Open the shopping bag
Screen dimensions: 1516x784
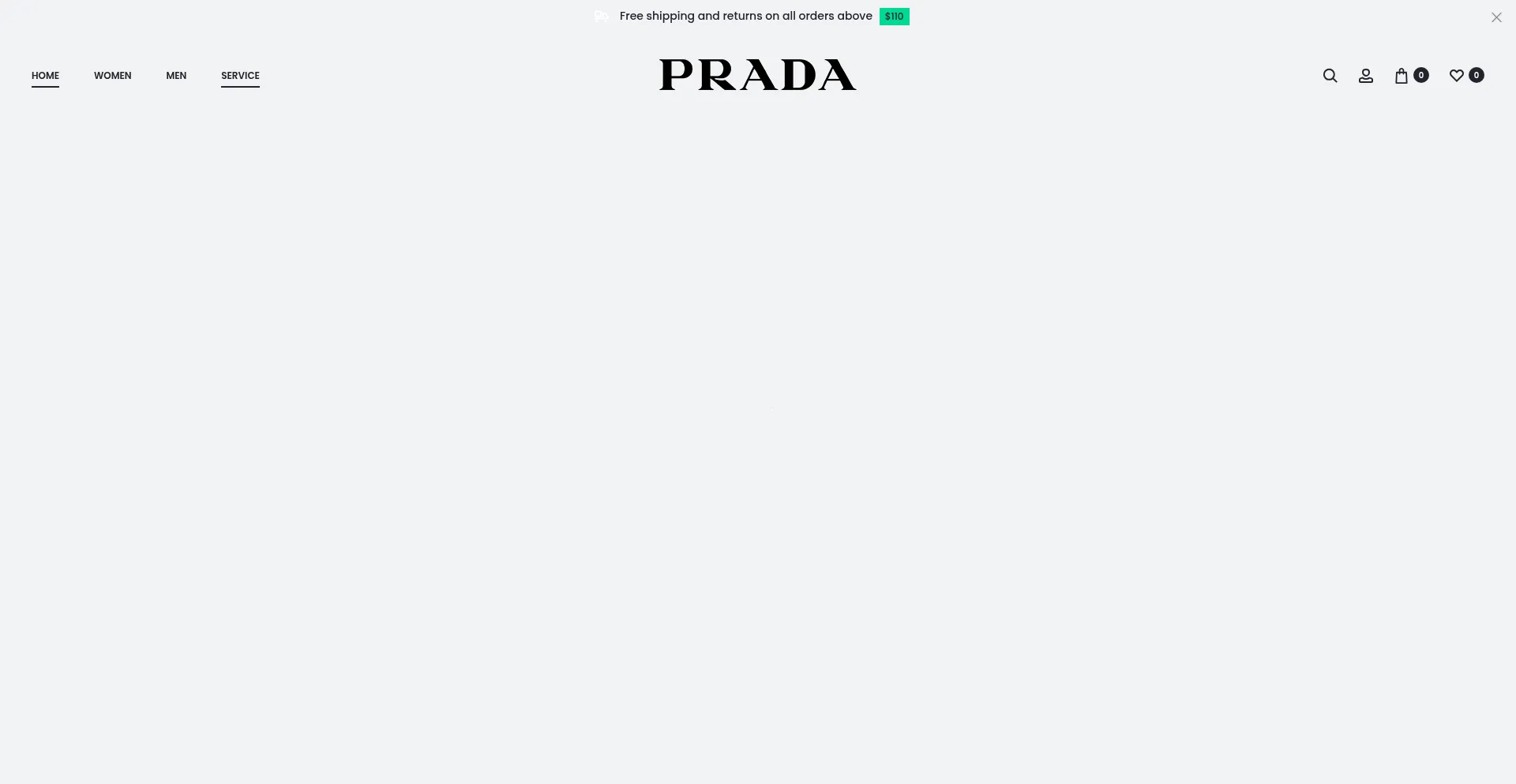coord(1402,76)
